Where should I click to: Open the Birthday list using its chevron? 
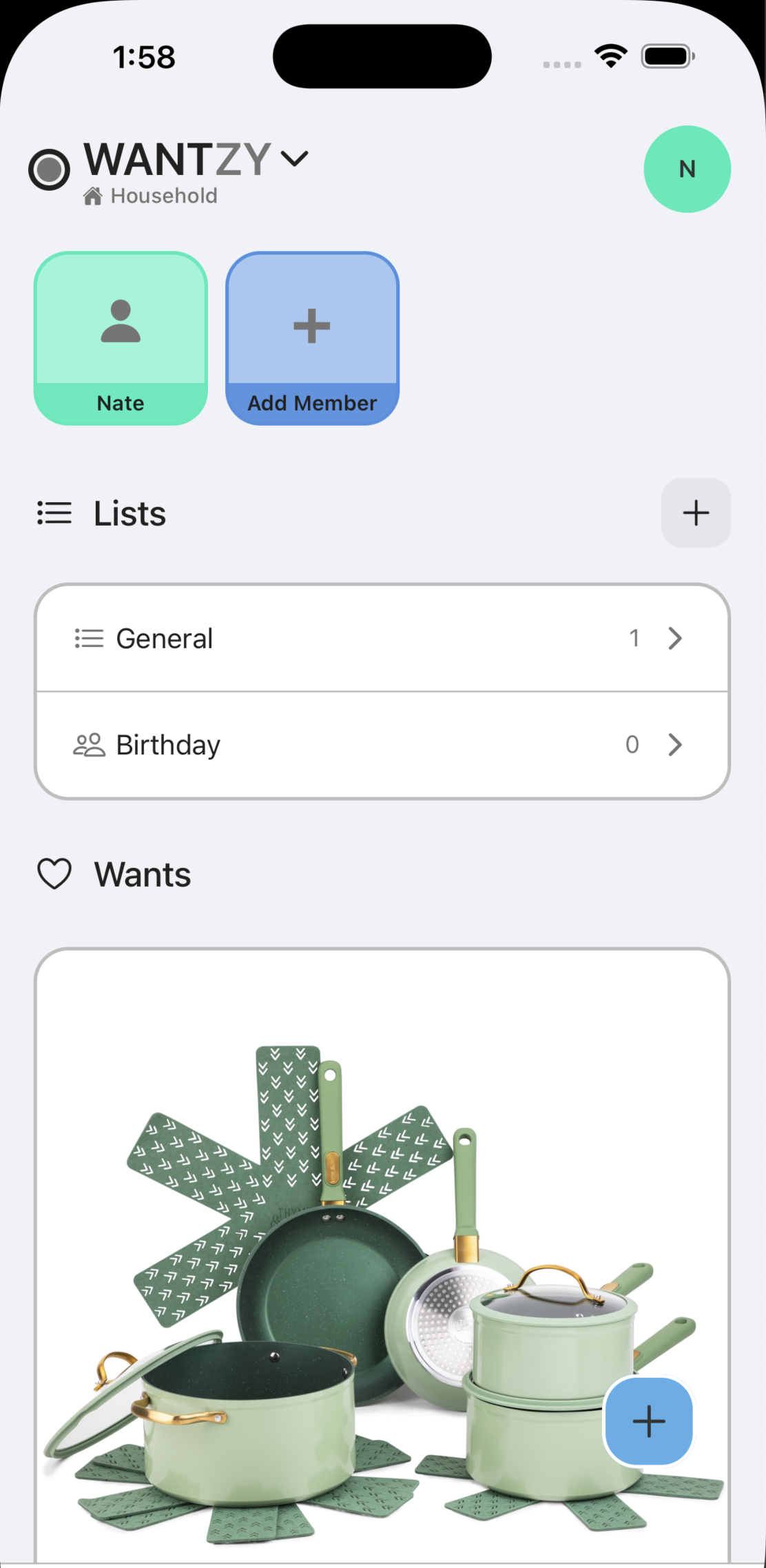pyautogui.click(x=675, y=744)
